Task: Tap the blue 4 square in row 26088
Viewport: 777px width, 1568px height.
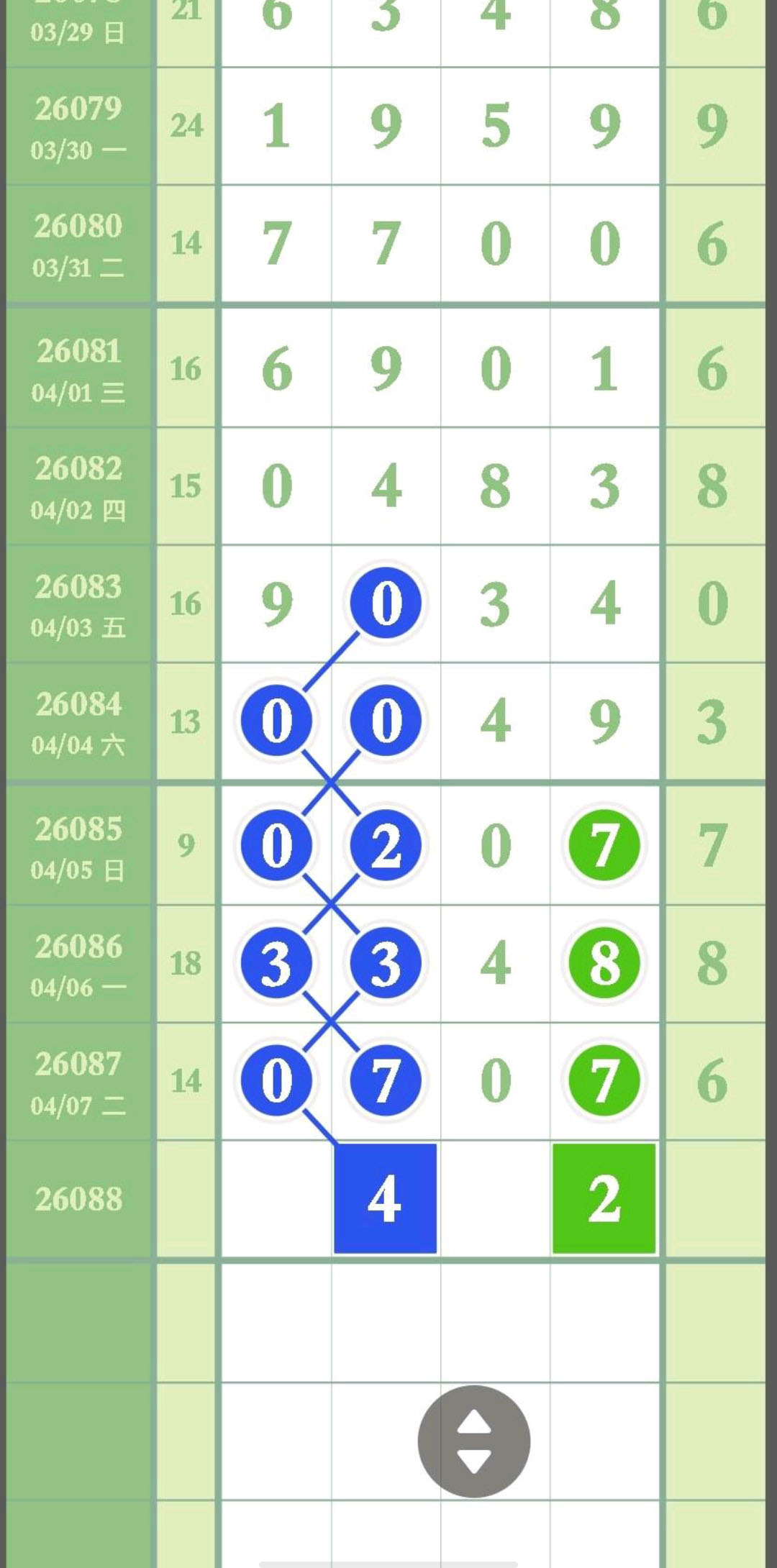Action: click(x=385, y=1198)
